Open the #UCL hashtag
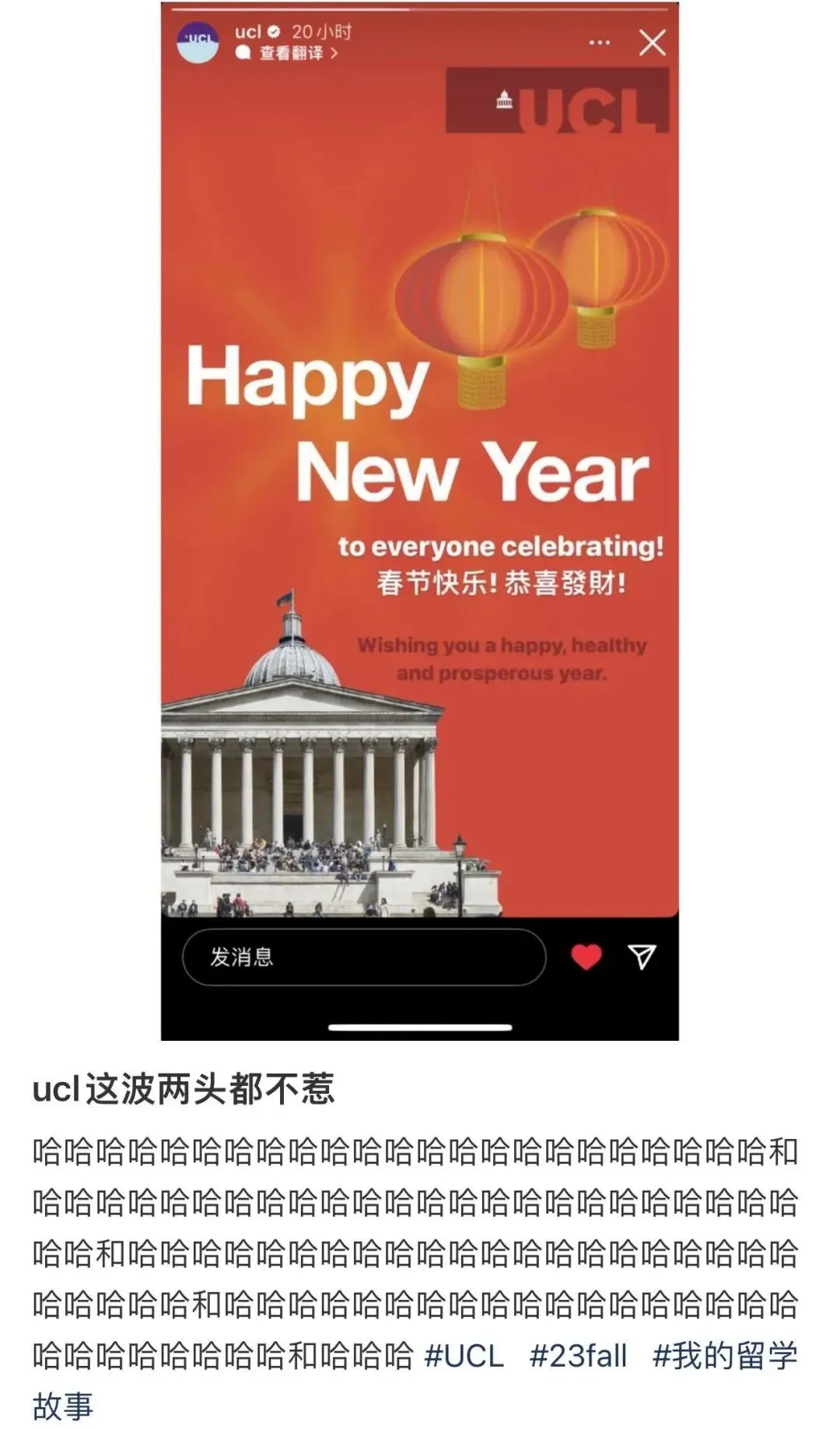840x1429 pixels. (x=464, y=1356)
